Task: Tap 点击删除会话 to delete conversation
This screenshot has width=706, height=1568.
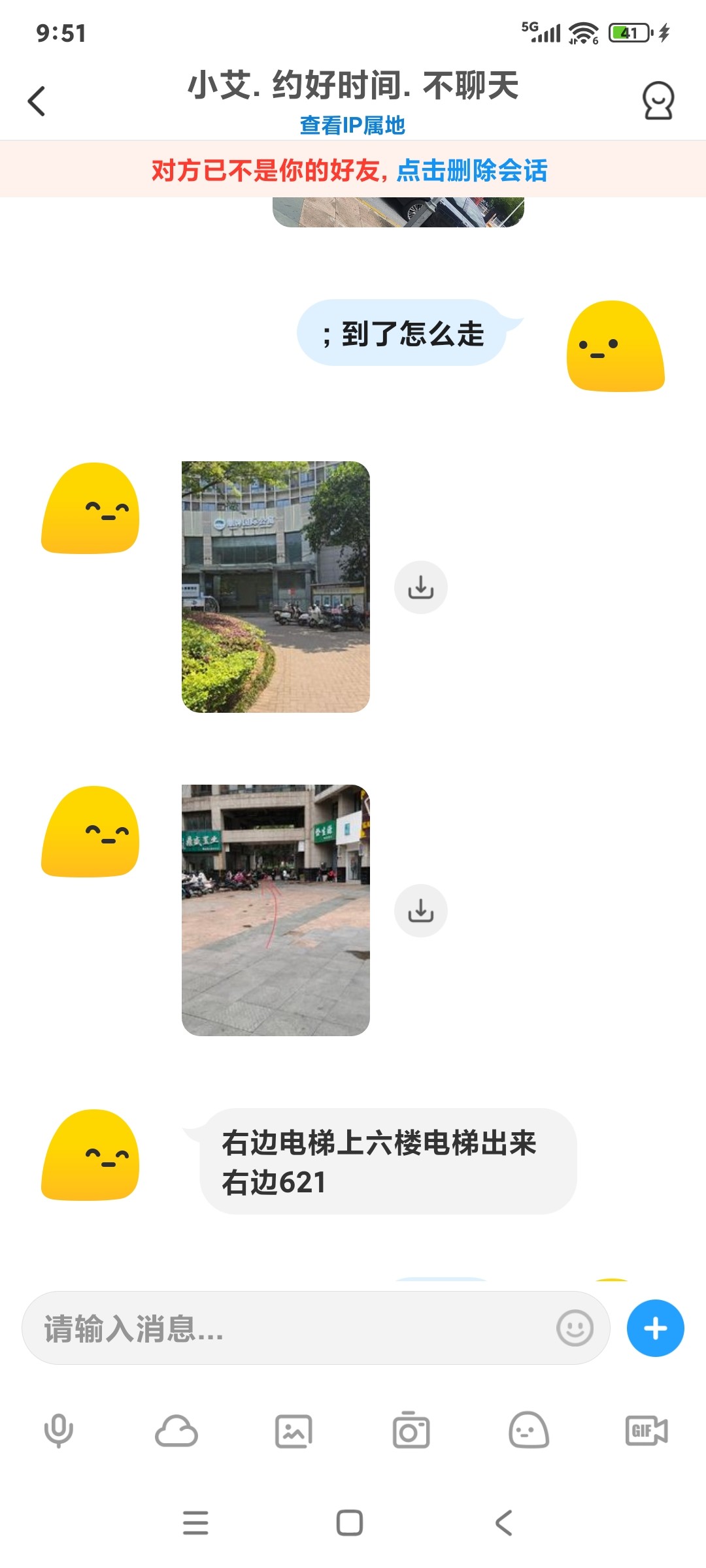Action: coord(472,171)
